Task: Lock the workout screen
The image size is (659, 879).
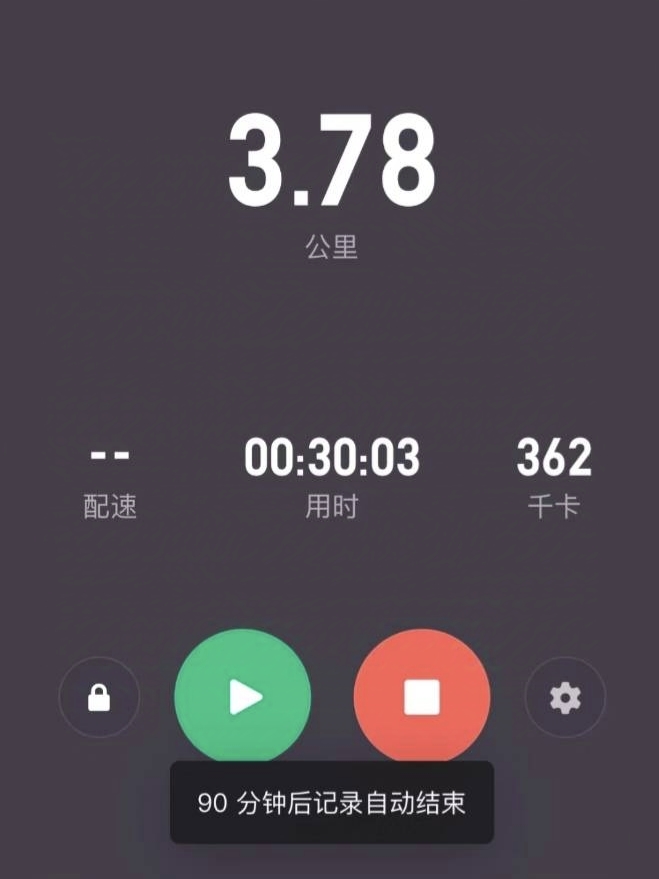Action: 98,697
